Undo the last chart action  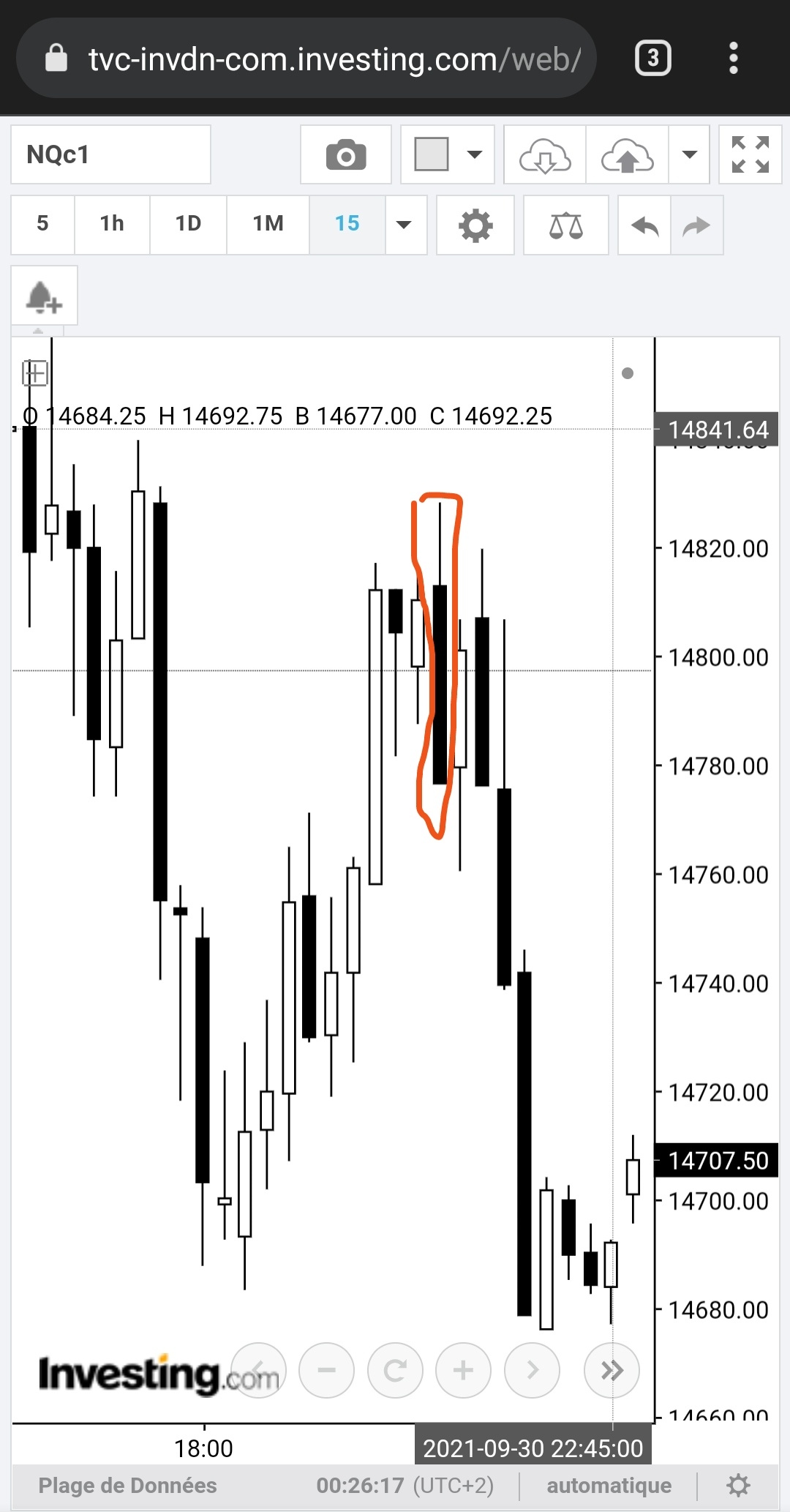tap(644, 225)
